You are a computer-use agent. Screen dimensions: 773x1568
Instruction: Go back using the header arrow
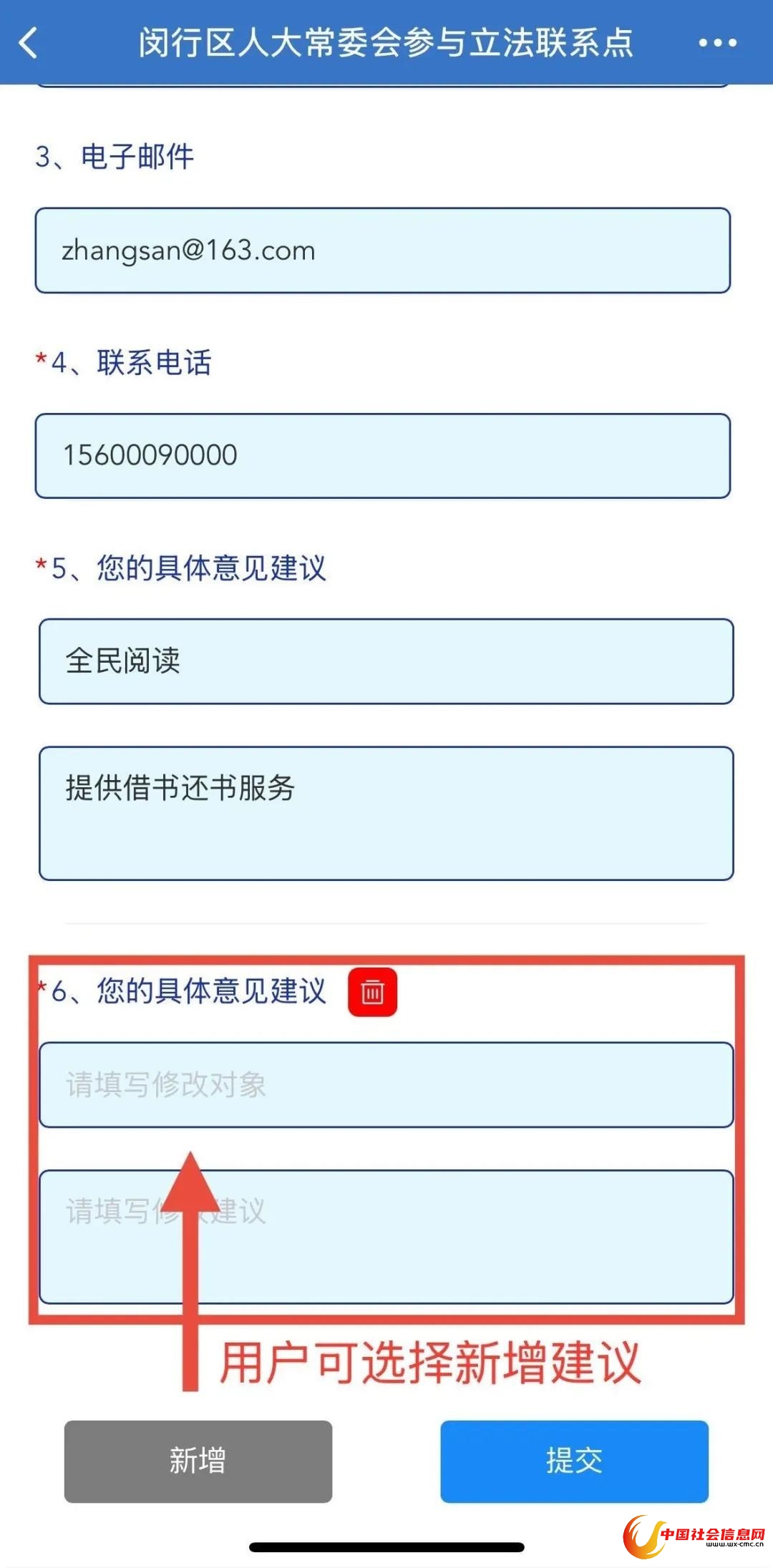[x=29, y=43]
